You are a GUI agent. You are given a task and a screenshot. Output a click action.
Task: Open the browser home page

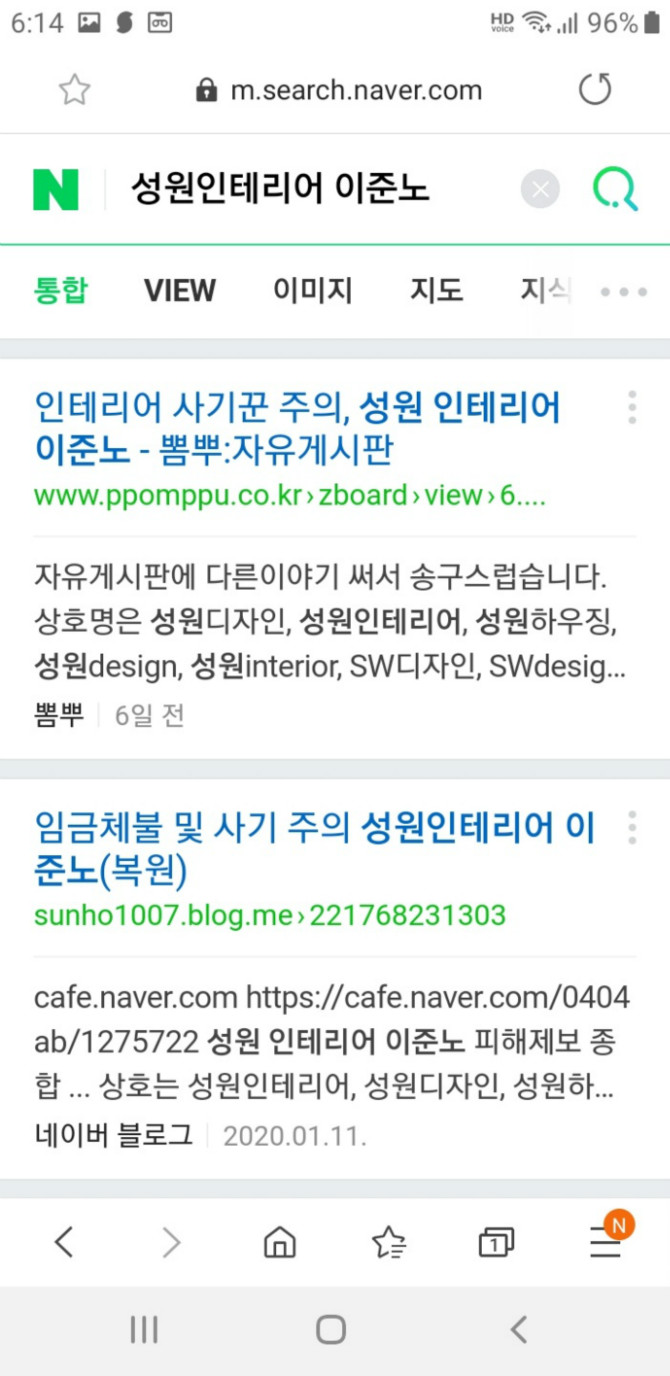280,1242
